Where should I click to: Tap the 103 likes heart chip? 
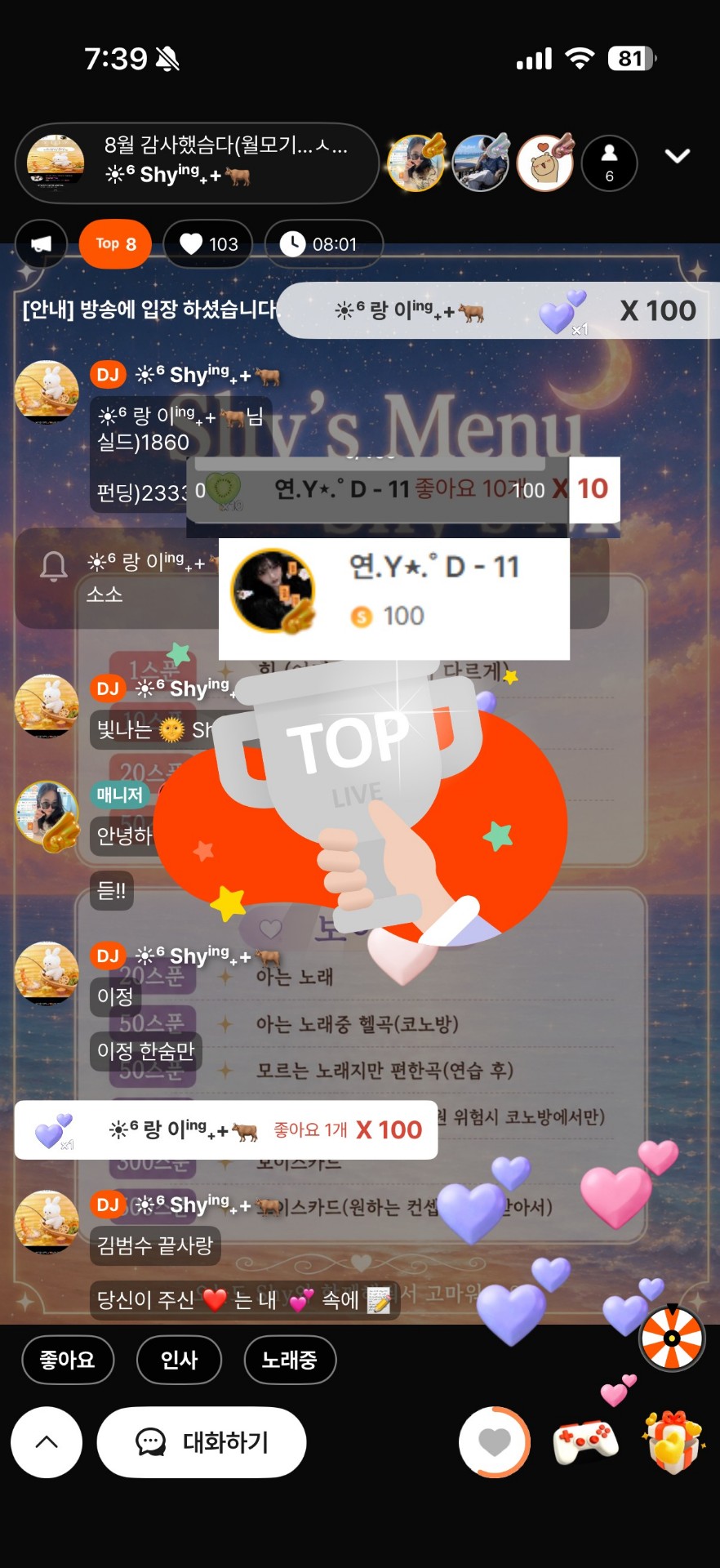click(x=208, y=243)
